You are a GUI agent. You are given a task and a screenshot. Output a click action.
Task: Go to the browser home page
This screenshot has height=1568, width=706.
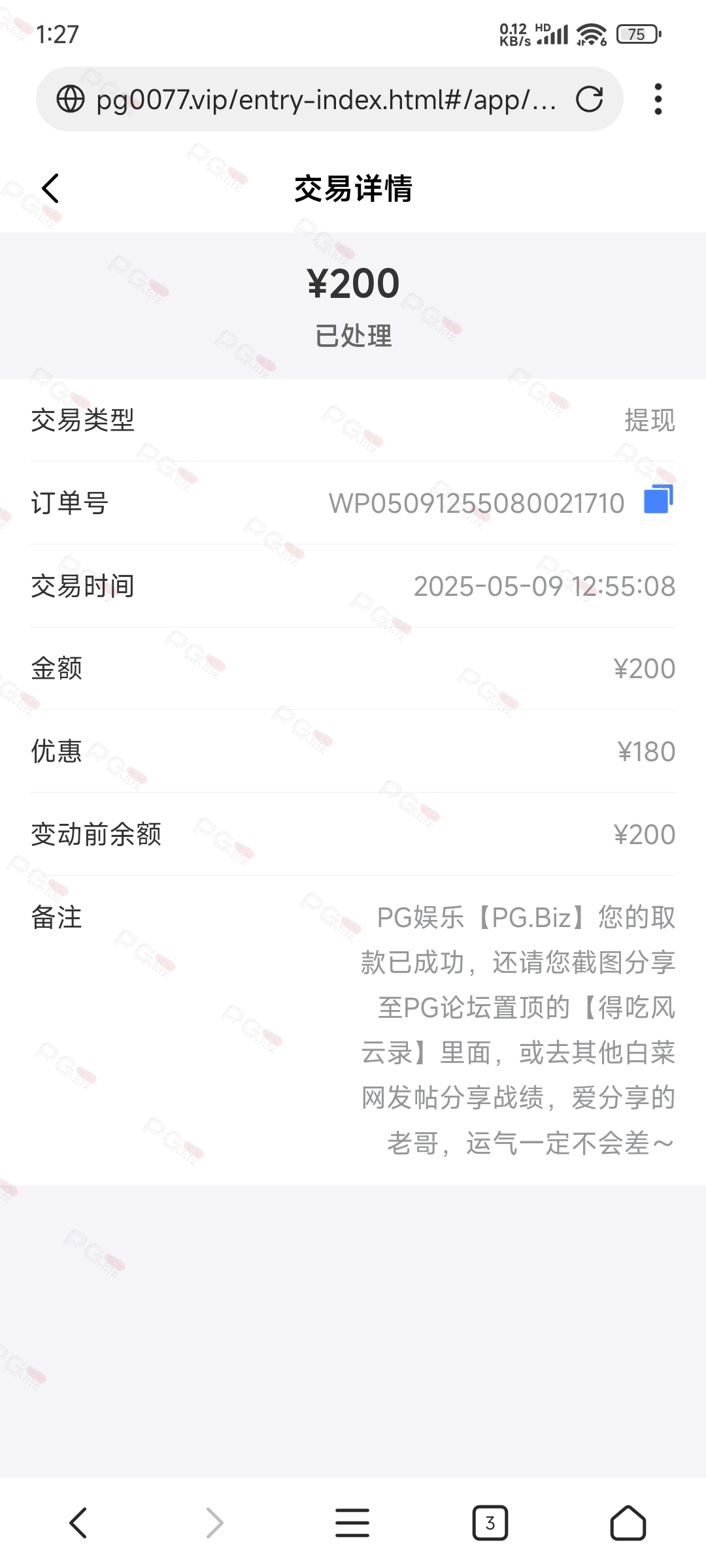point(628,1523)
